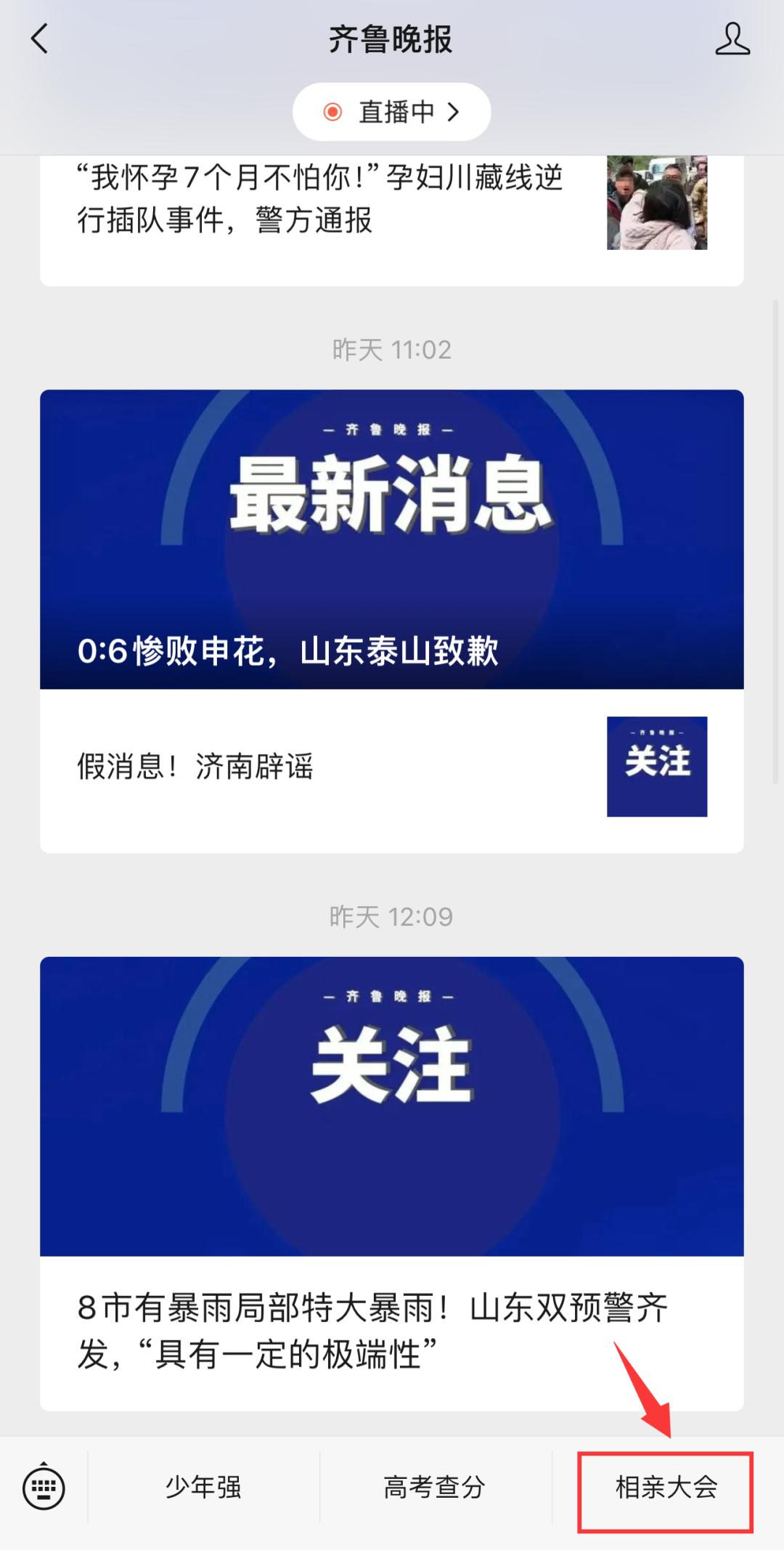
Task: Open the 高考查分 menu item
Action: [x=434, y=1488]
